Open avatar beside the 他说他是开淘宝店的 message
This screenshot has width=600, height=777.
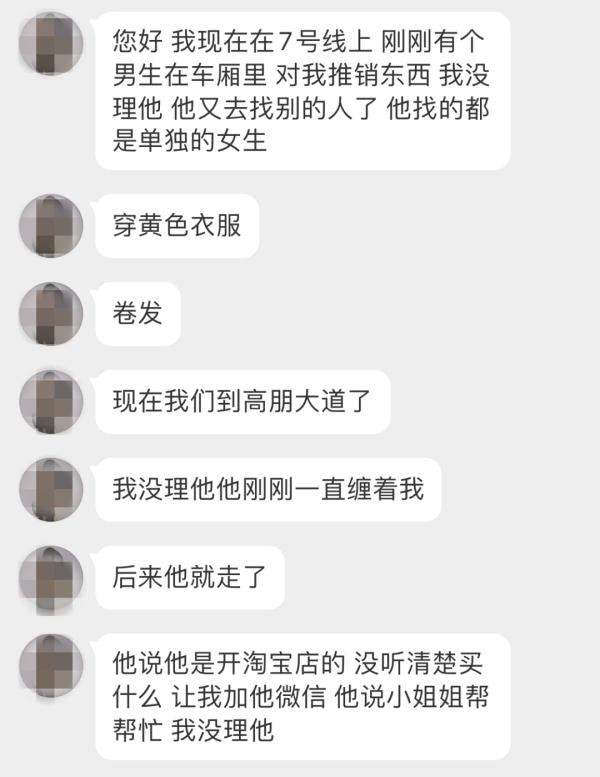pyautogui.click(x=51, y=665)
